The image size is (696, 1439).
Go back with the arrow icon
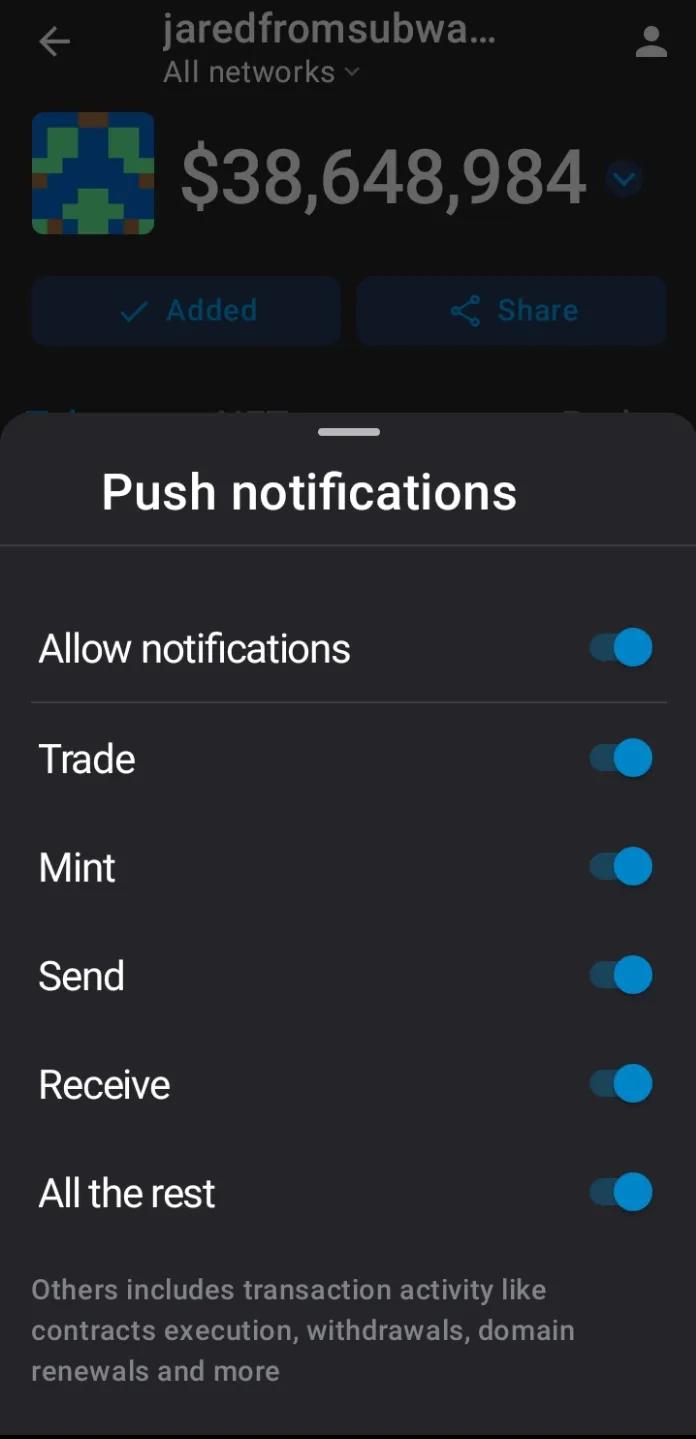pyautogui.click(x=54, y=42)
